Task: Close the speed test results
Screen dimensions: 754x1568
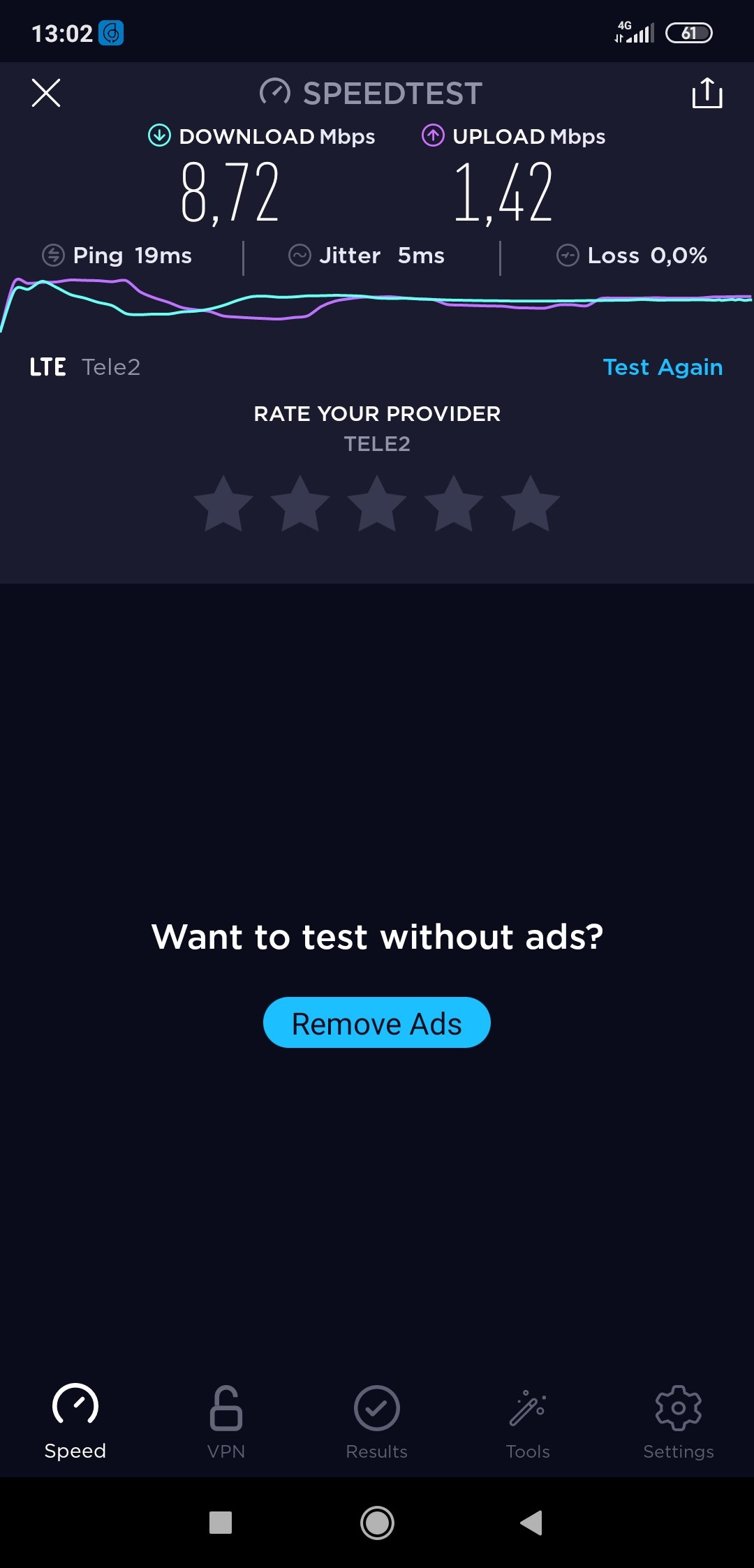Action: 46,93
